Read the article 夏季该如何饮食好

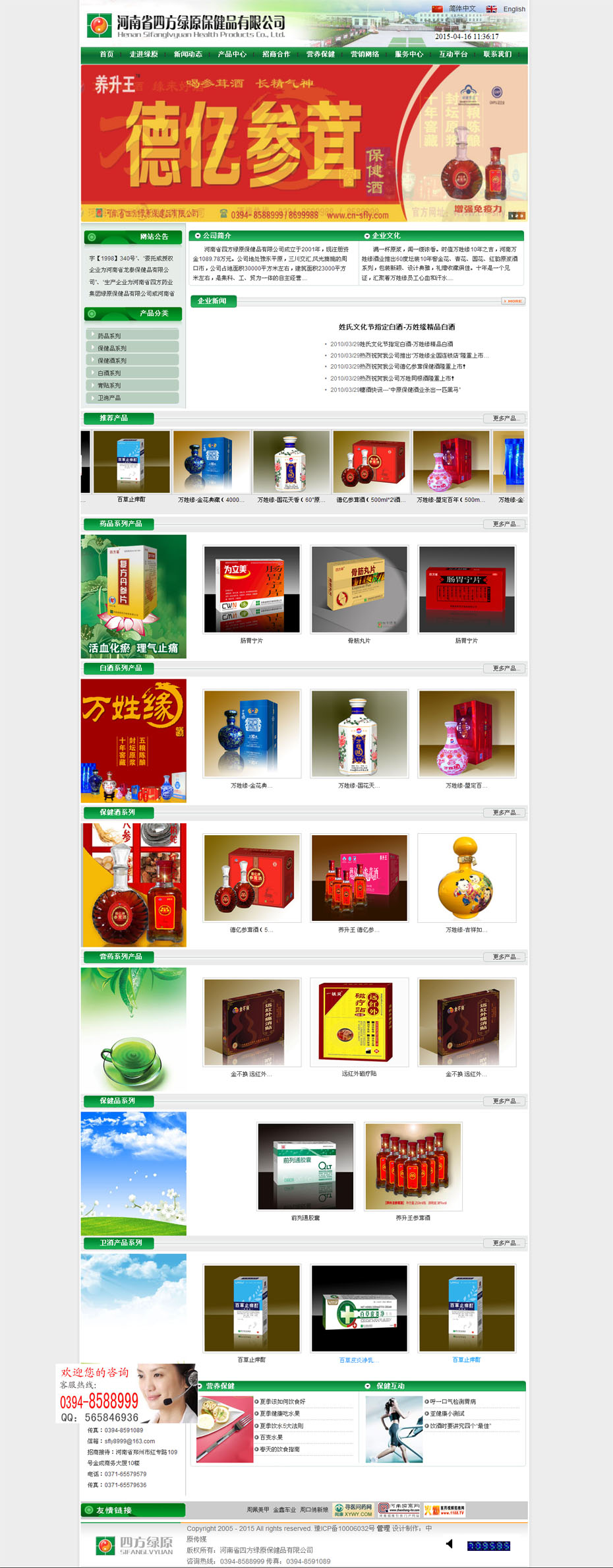click(x=282, y=1402)
